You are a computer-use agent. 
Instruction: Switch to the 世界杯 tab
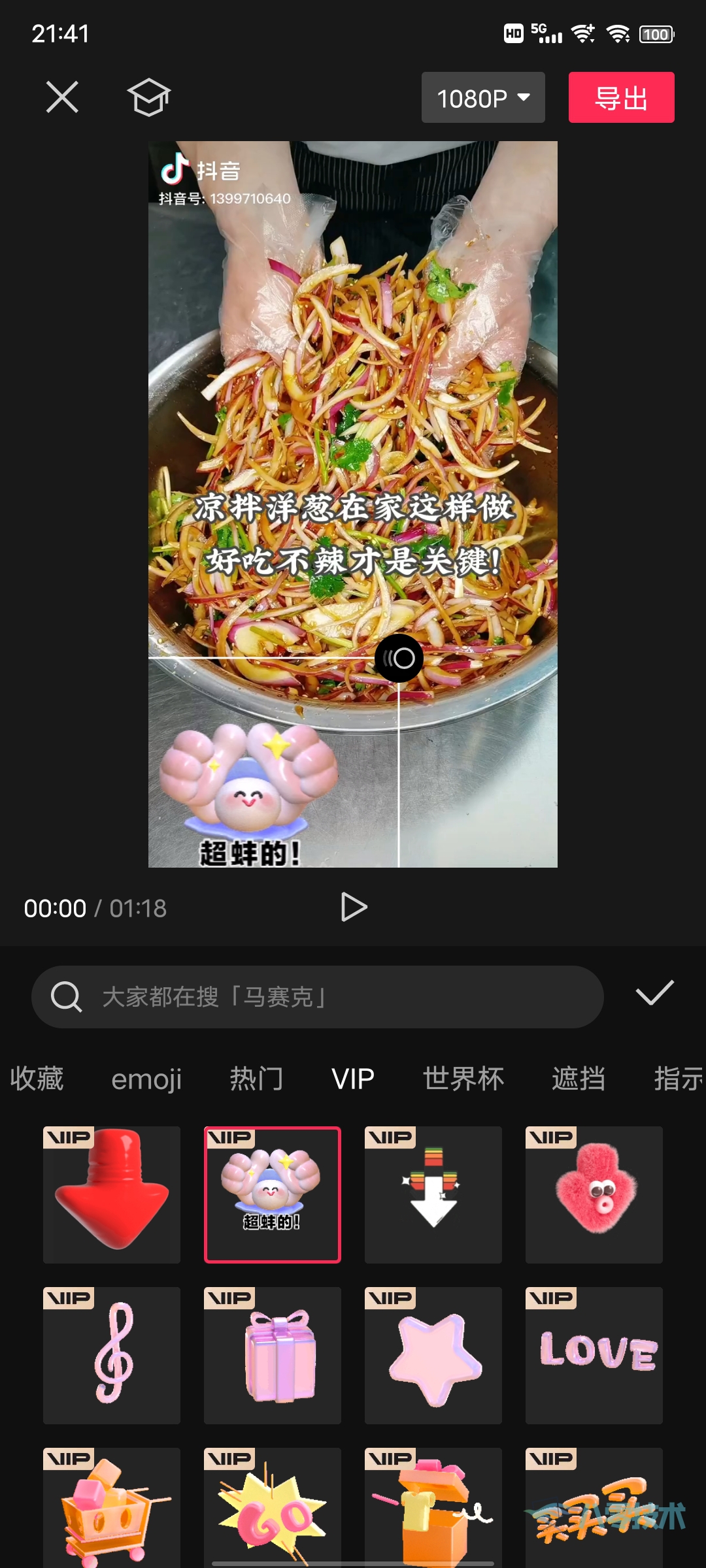click(463, 1079)
